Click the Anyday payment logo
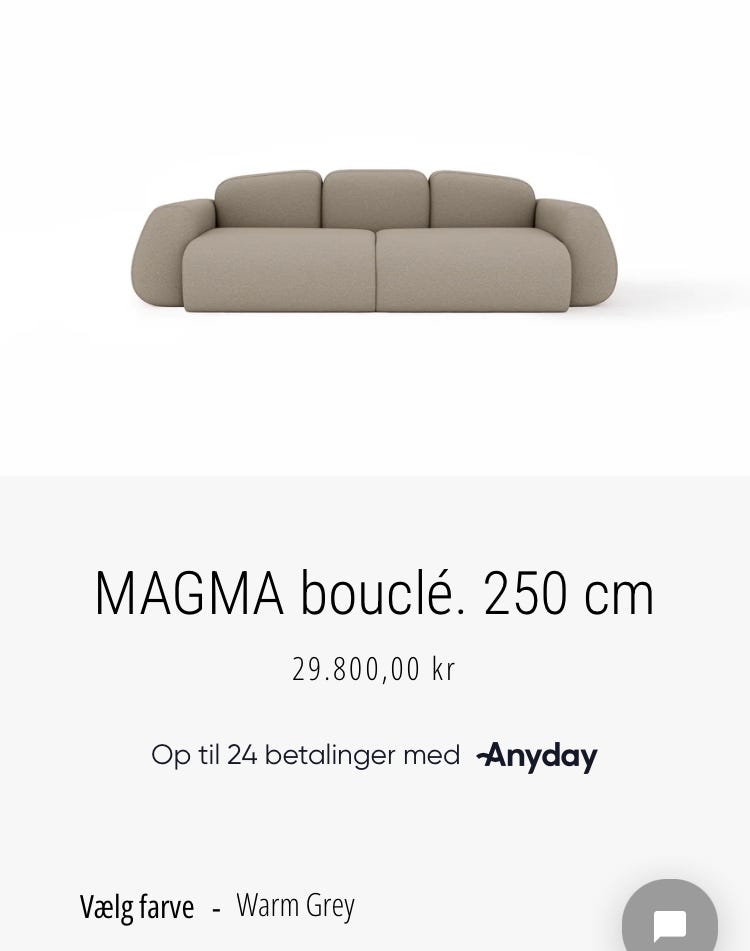 pyautogui.click(x=536, y=755)
